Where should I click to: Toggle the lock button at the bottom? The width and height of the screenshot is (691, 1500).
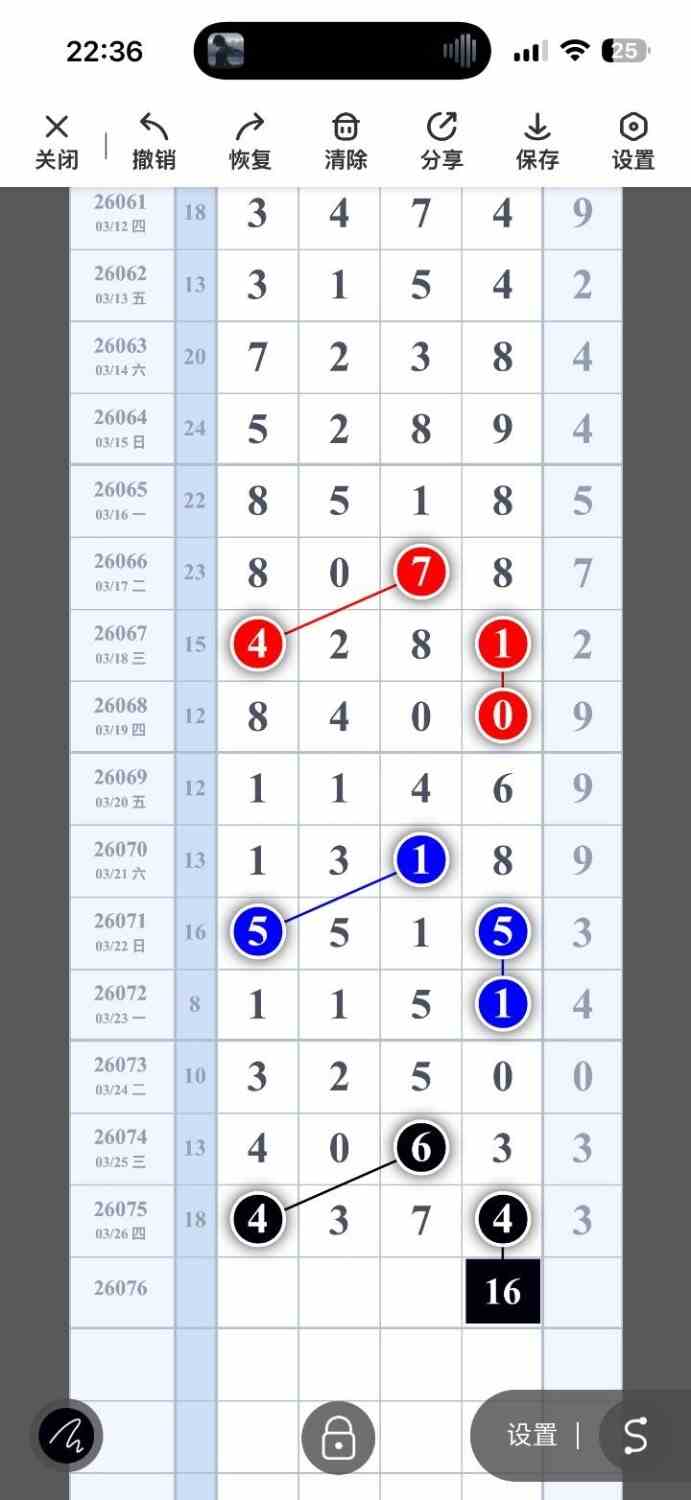(338, 1438)
